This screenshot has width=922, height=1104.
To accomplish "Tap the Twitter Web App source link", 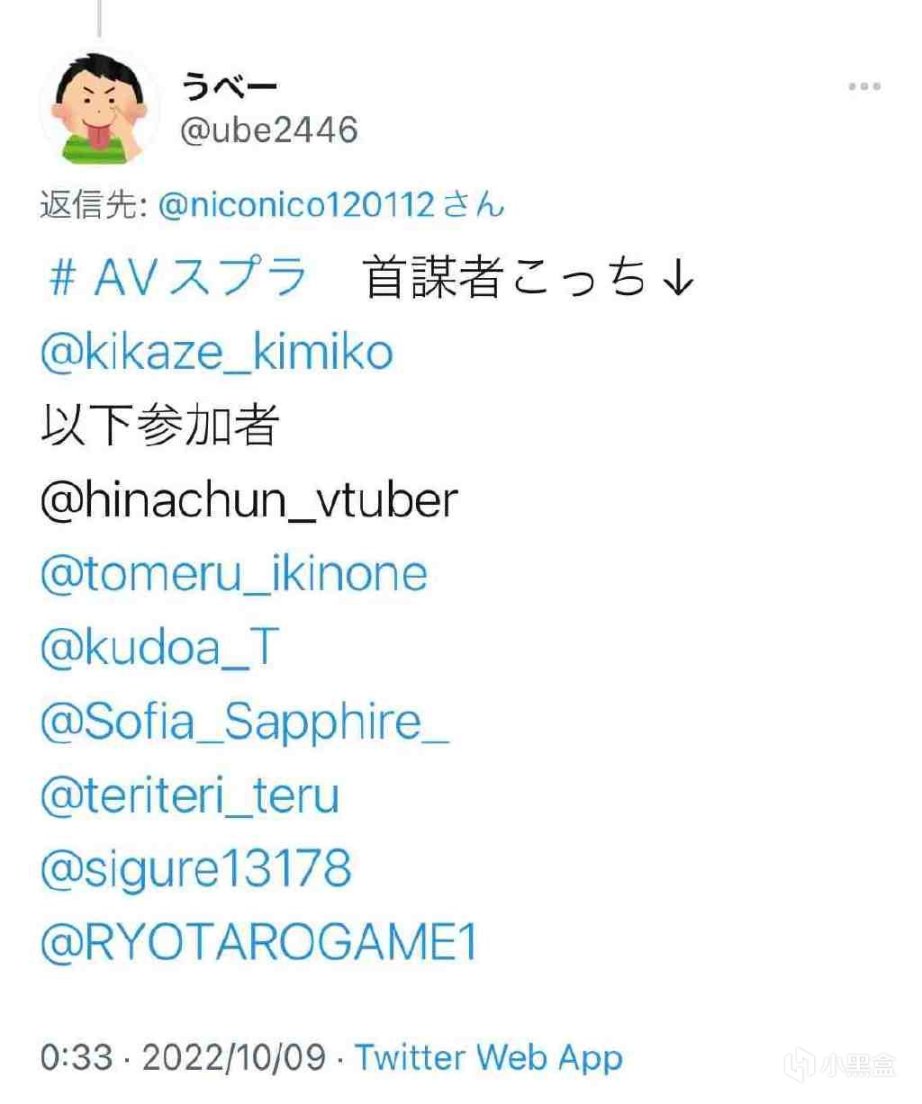I will (x=488, y=1057).
